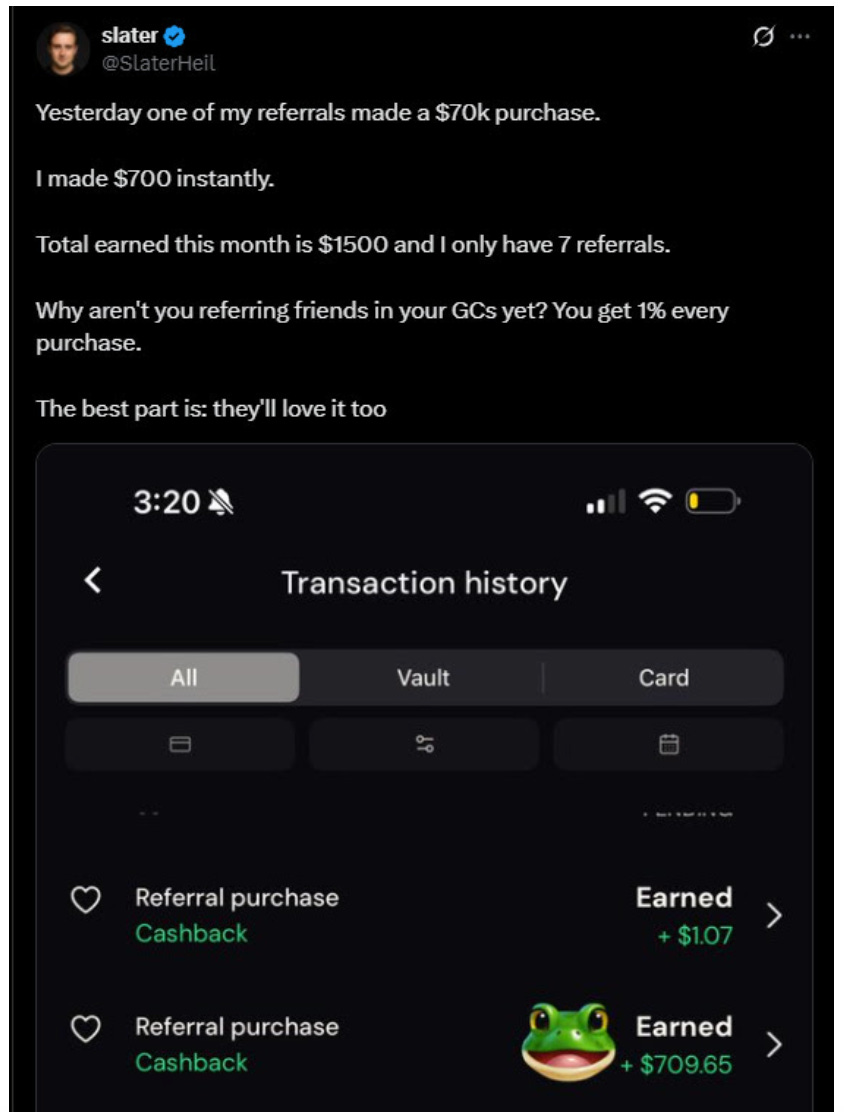Tap the Grok icon beside the overflow menu
Viewport: 844px width, 1112px height.
(763, 36)
